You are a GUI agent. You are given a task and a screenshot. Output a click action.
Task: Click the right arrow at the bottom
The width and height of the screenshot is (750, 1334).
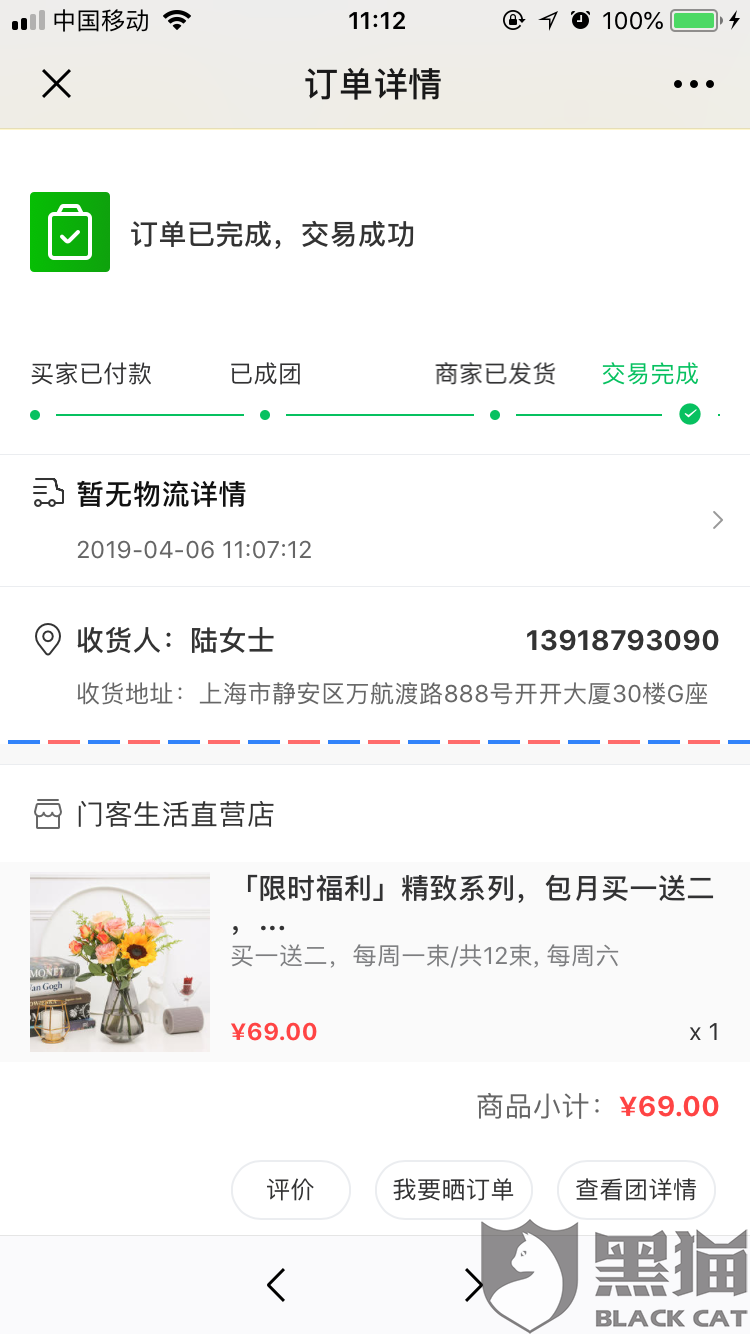474,1285
